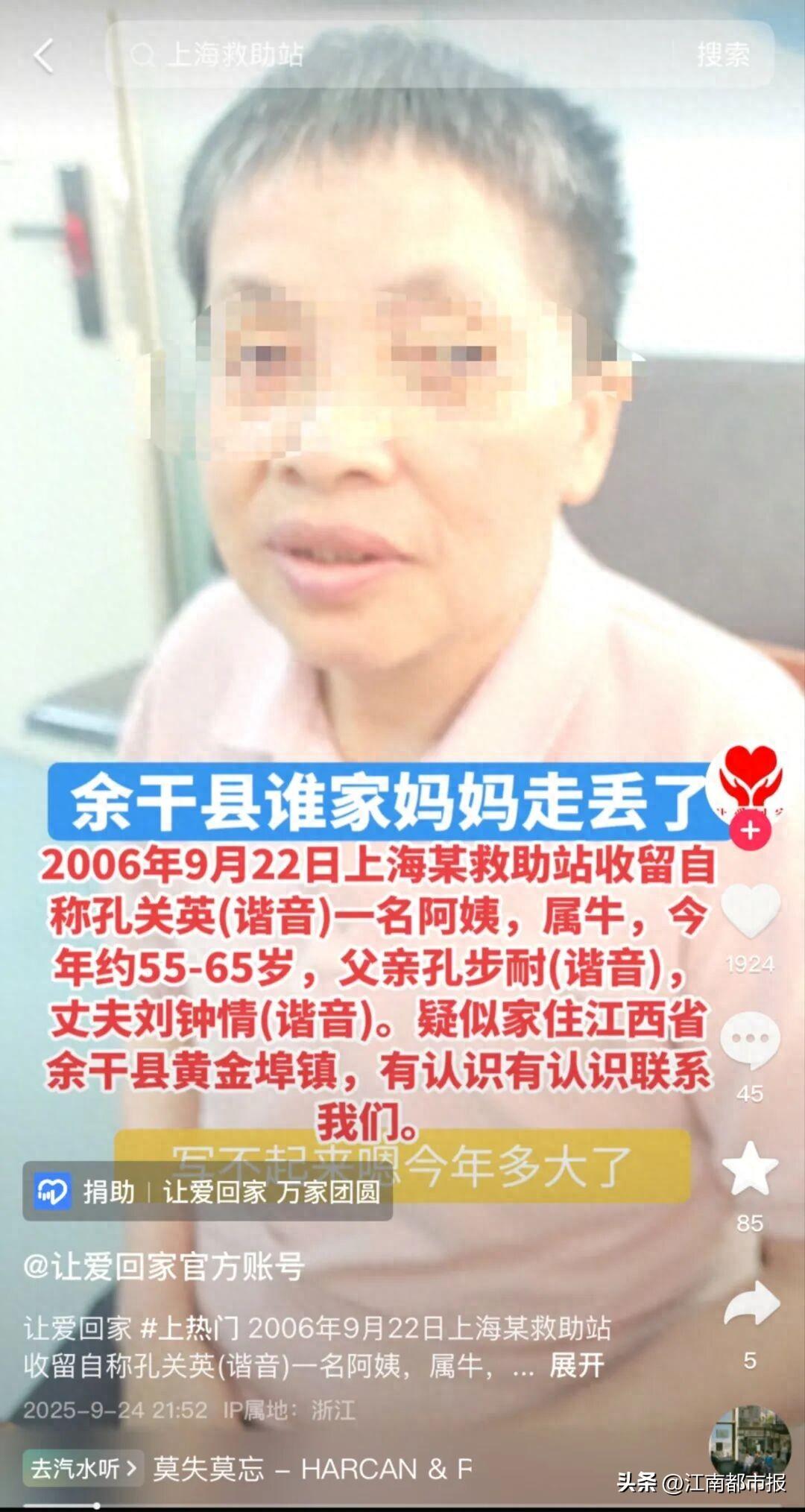Open the @让爱回家官方账号 profile
The height and width of the screenshot is (1512, 805).
(x=164, y=1266)
